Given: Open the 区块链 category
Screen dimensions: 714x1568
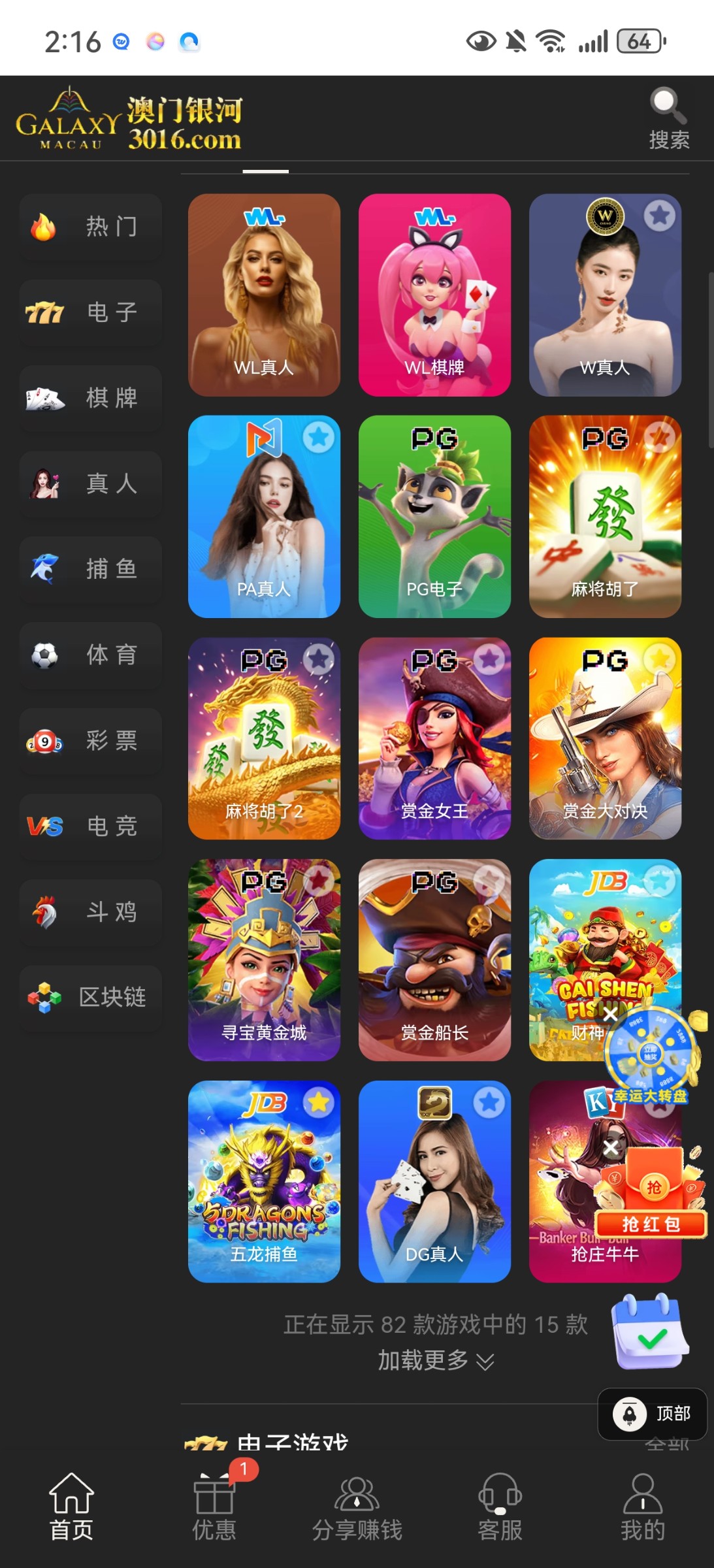Looking at the screenshot, I should pyautogui.click(x=91, y=998).
